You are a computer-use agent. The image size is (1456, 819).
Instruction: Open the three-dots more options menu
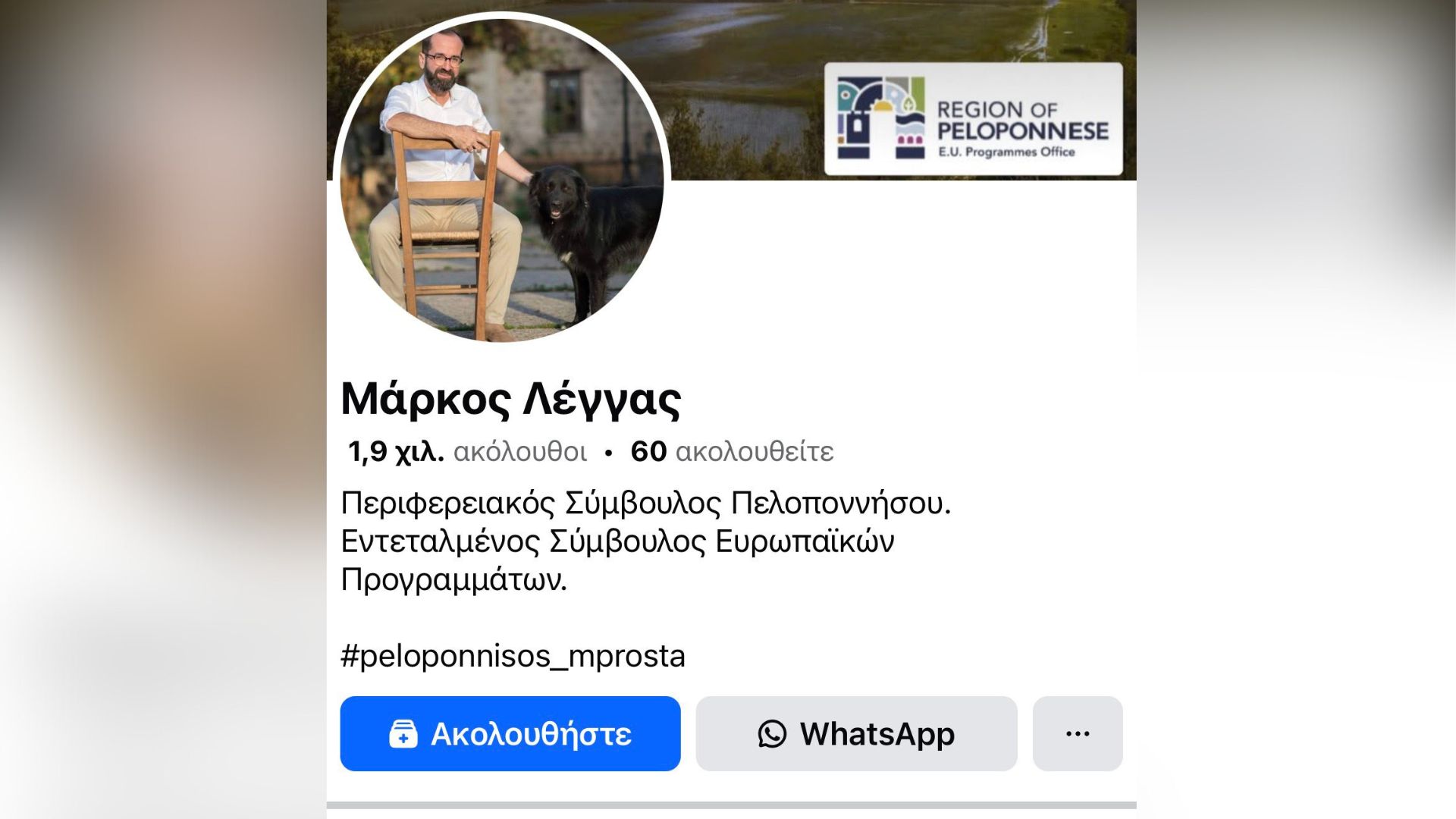[x=1077, y=733]
